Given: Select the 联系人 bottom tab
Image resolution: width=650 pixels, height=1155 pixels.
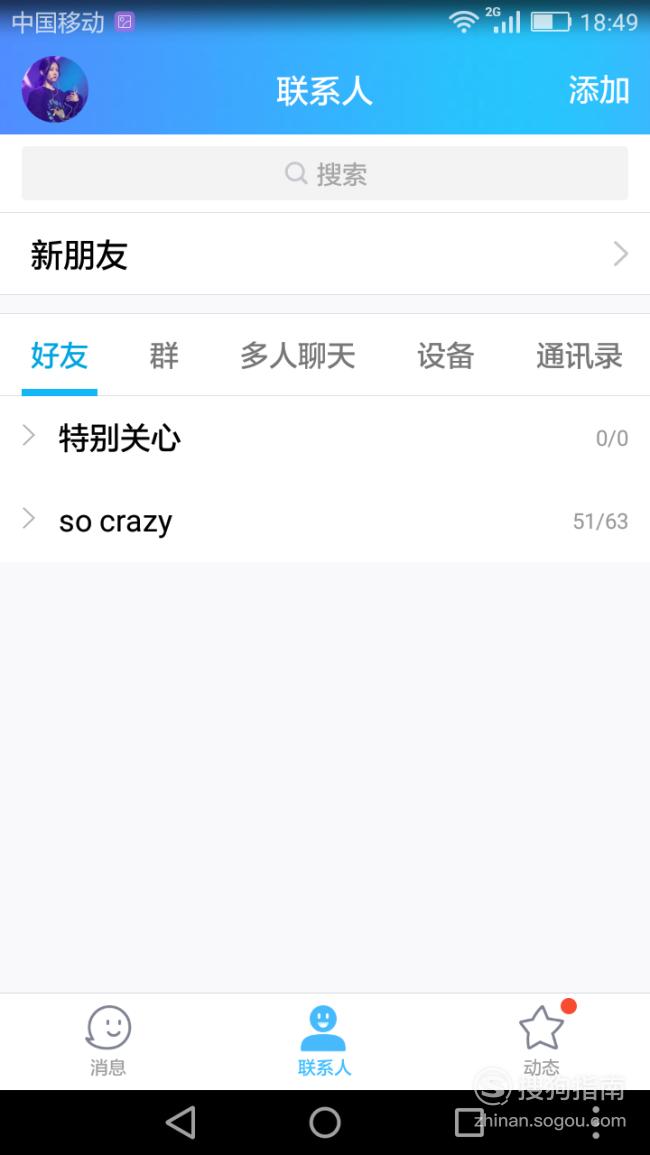Looking at the screenshot, I should click(324, 1040).
